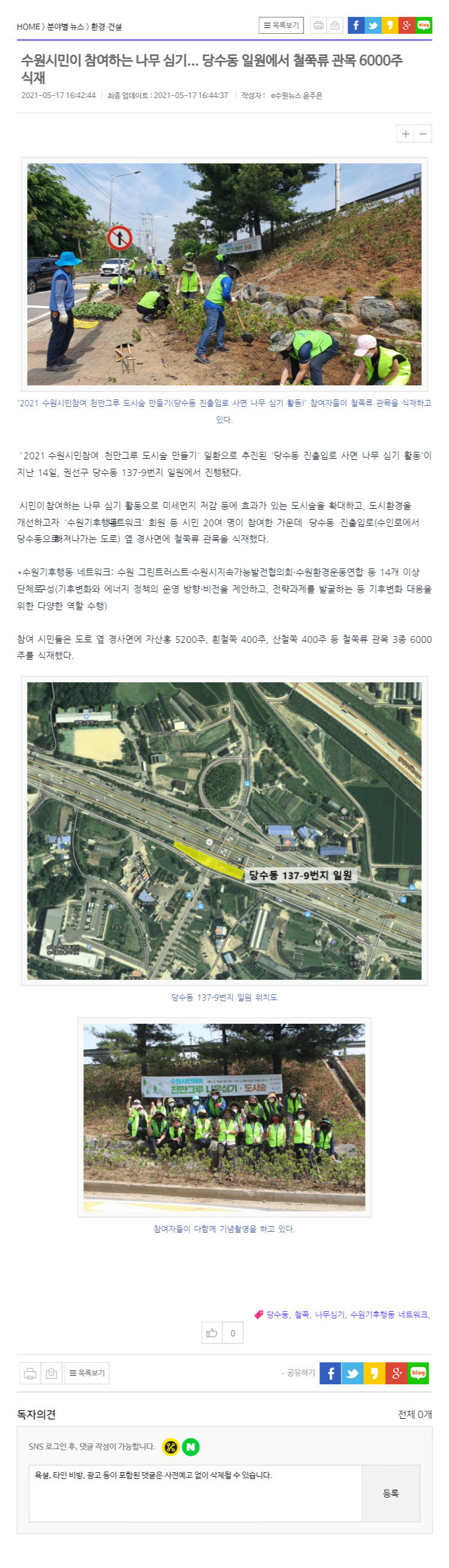Screen dimensions: 449x1568
Task: Decrease text size with minus button
Action: (423, 134)
